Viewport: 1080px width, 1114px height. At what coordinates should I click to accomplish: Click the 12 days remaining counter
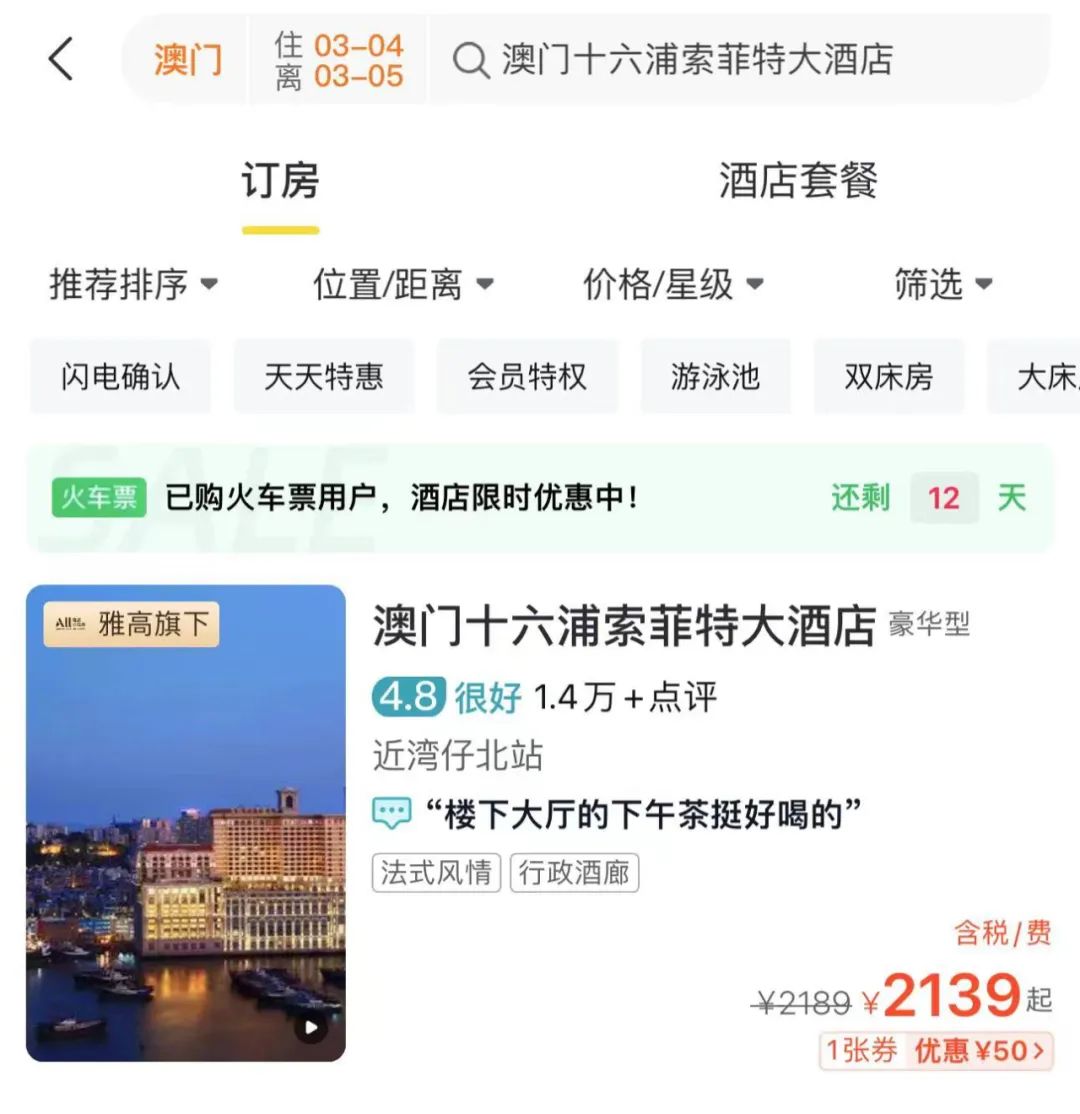[x=944, y=497]
